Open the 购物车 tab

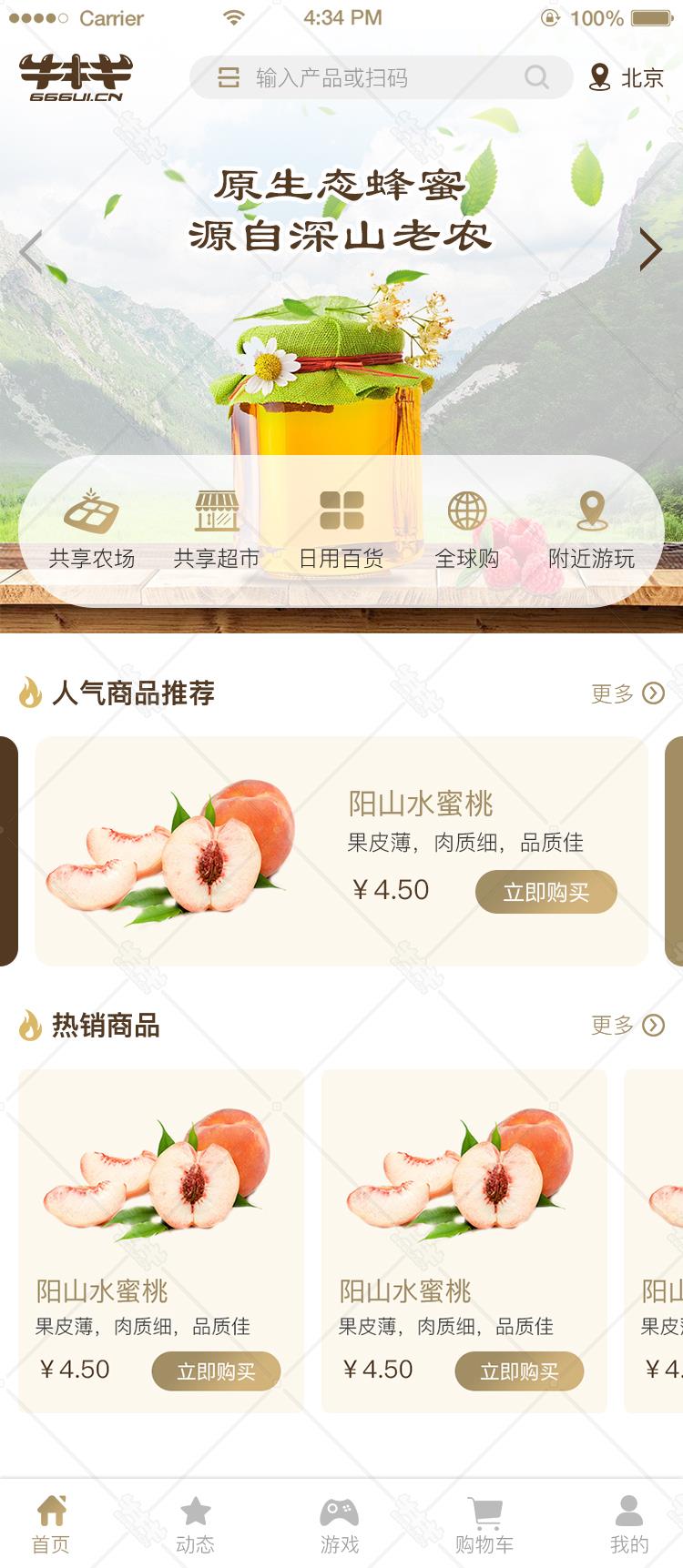click(x=484, y=1522)
